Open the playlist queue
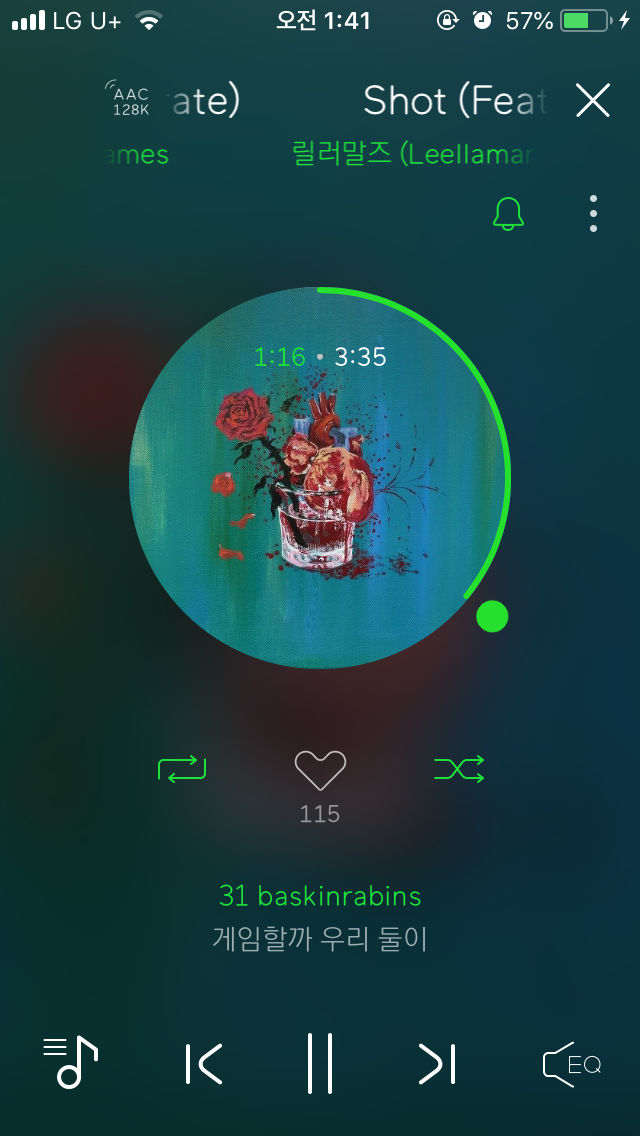 (x=70, y=1062)
